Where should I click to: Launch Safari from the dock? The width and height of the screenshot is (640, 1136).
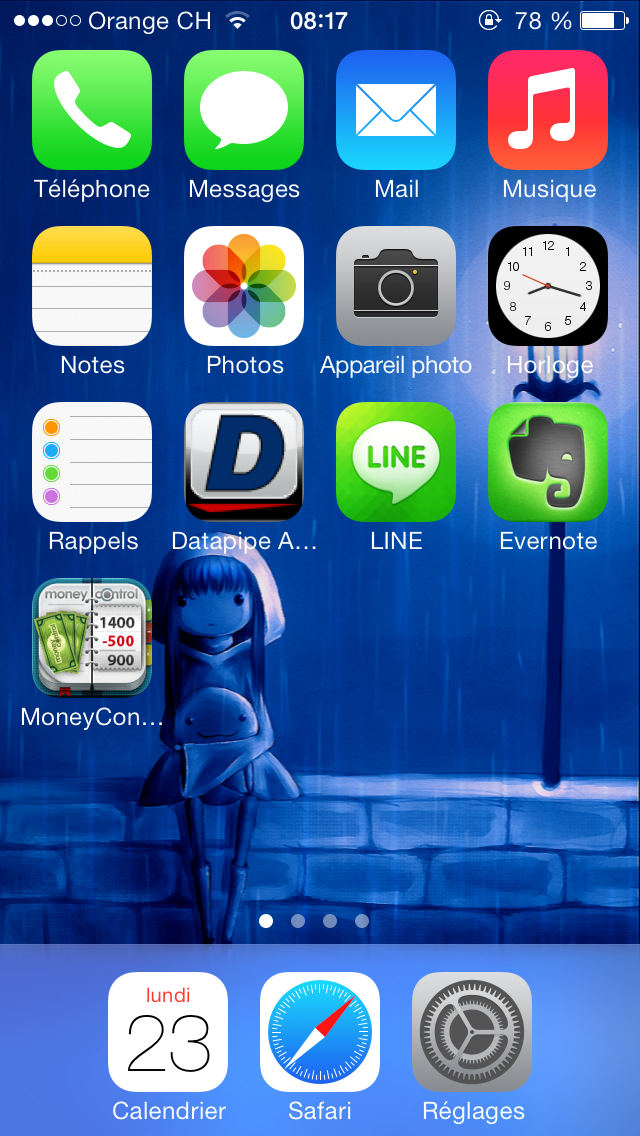(x=320, y=1032)
